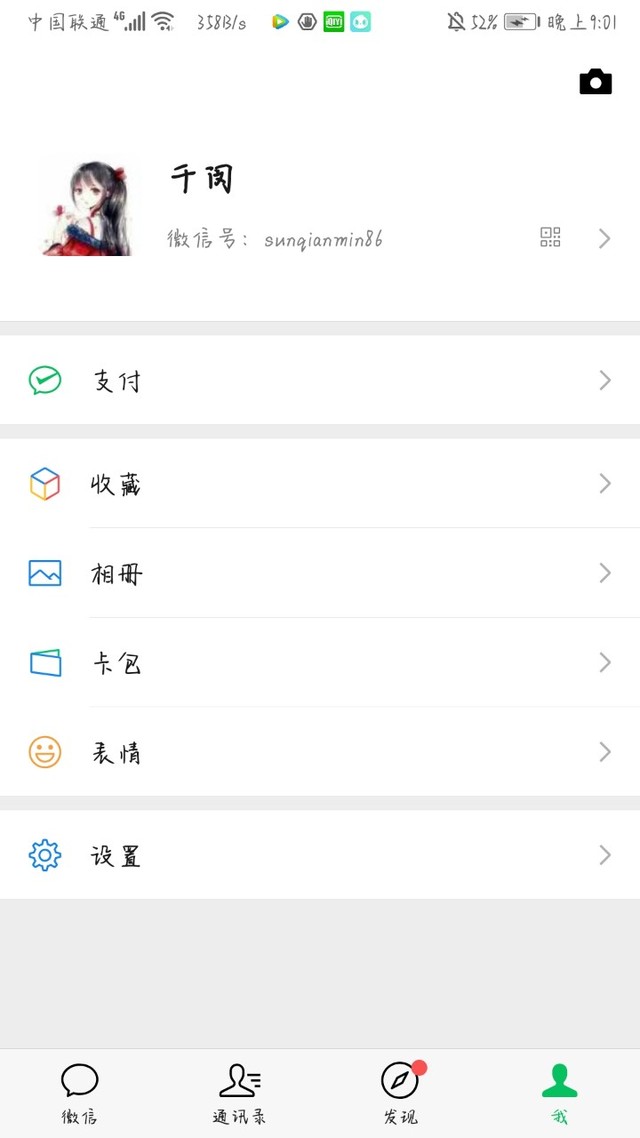Switch to the 通讯录 contacts tab
The height and width of the screenshot is (1138, 640).
coord(239,1094)
